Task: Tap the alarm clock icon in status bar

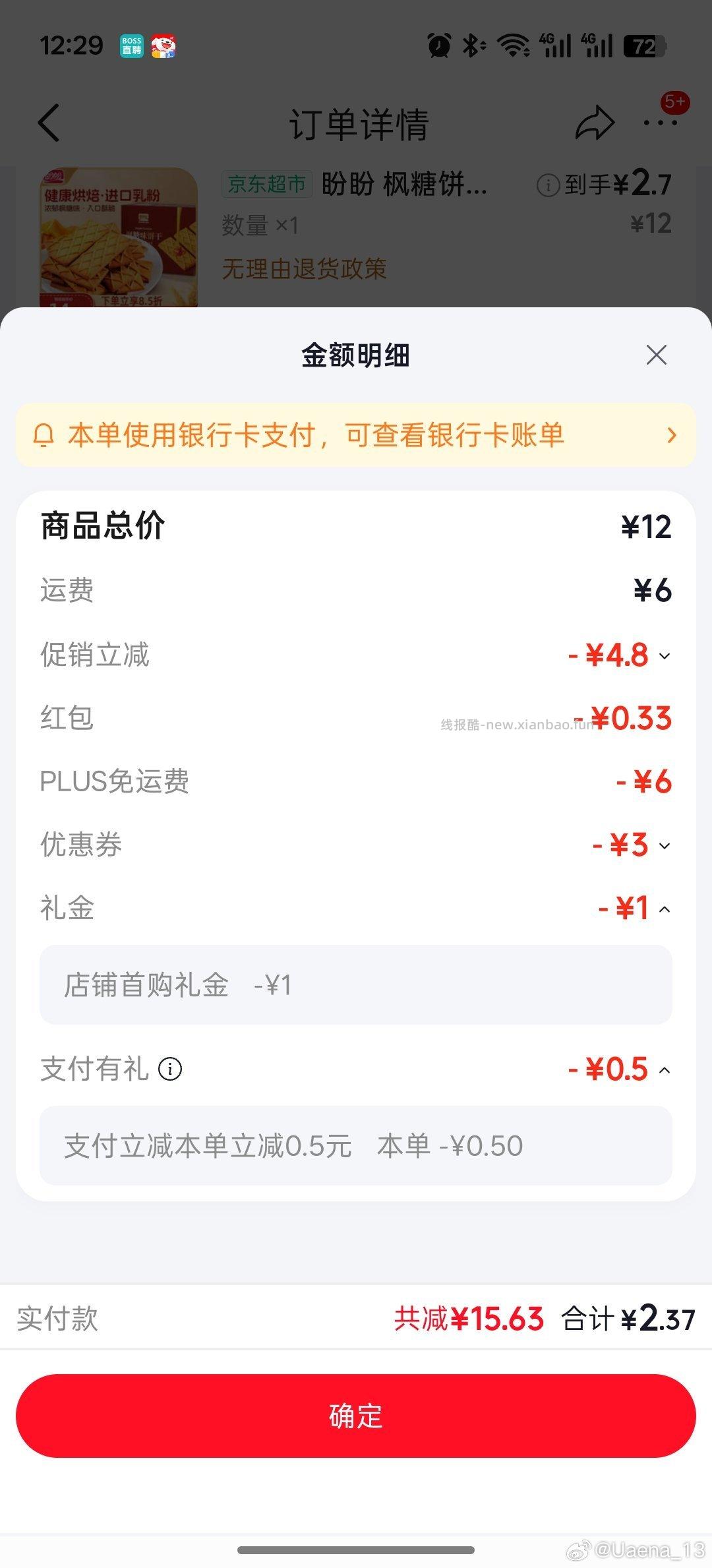Action: [439, 45]
